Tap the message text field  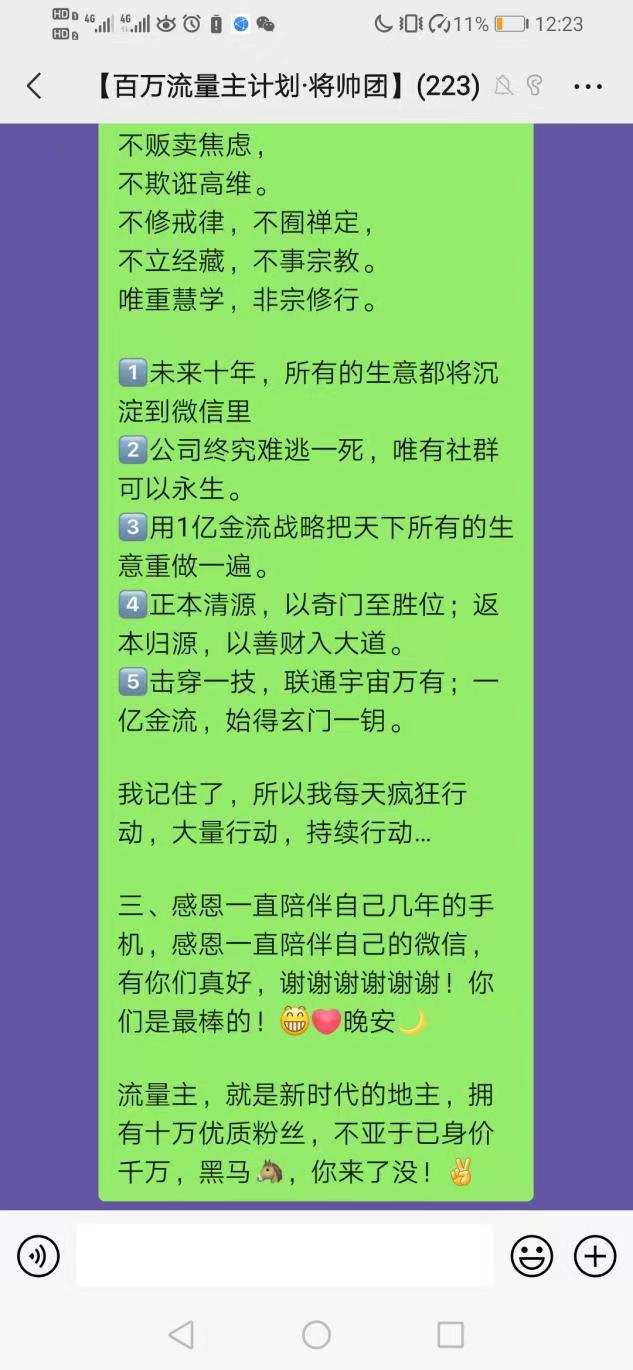(x=284, y=1256)
